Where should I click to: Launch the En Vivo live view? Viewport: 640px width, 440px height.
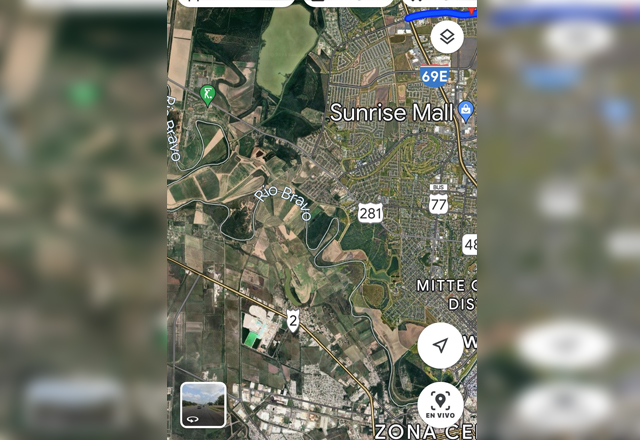(440, 404)
